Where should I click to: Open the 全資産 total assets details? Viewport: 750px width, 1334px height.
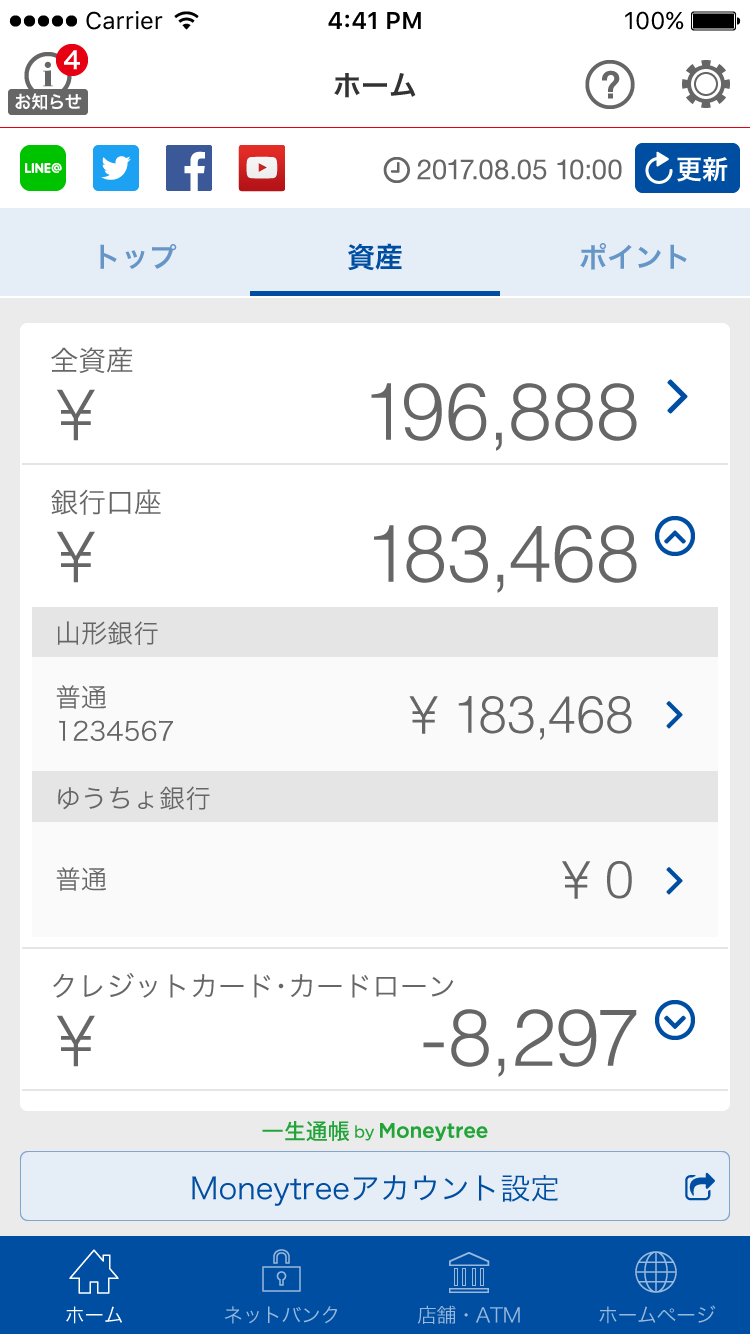pos(375,394)
